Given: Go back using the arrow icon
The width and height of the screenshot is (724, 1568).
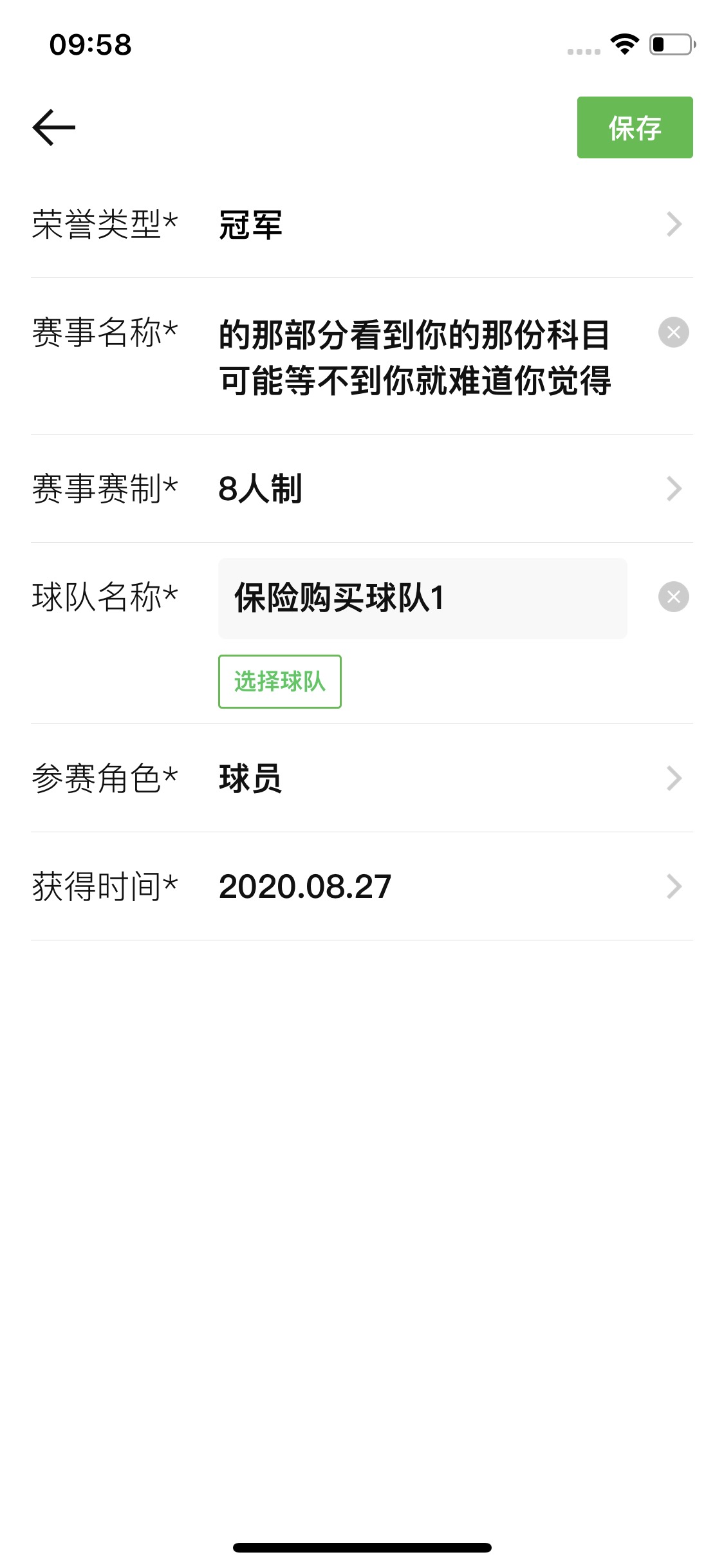Looking at the screenshot, I should [x=54, y=127].
